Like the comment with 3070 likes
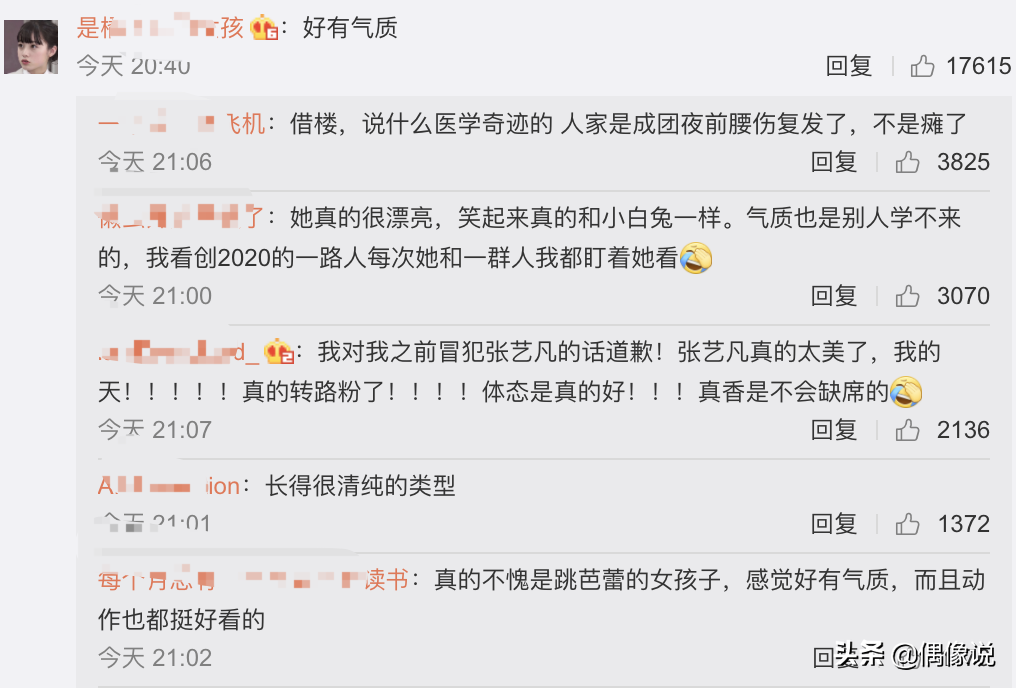 [907, 296]
